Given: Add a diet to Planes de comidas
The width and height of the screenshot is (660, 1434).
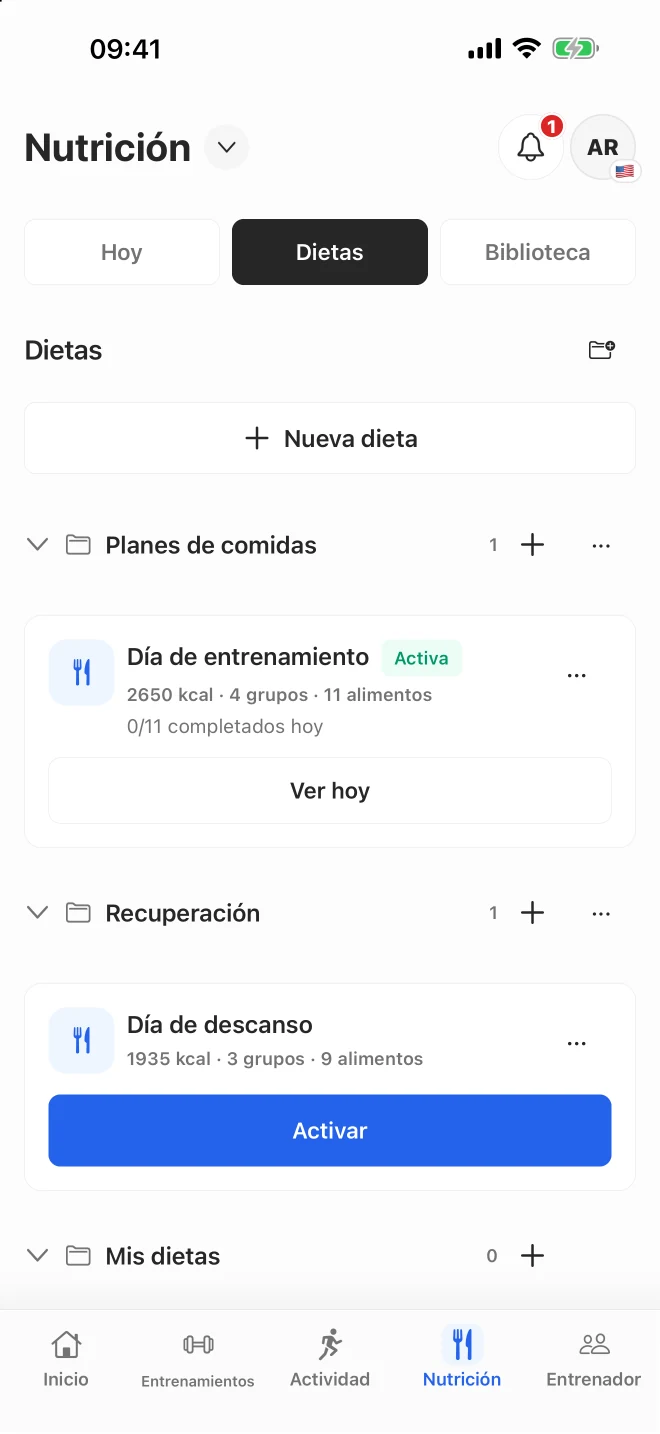Looking at the screenshot, I should tap(533, 545).
